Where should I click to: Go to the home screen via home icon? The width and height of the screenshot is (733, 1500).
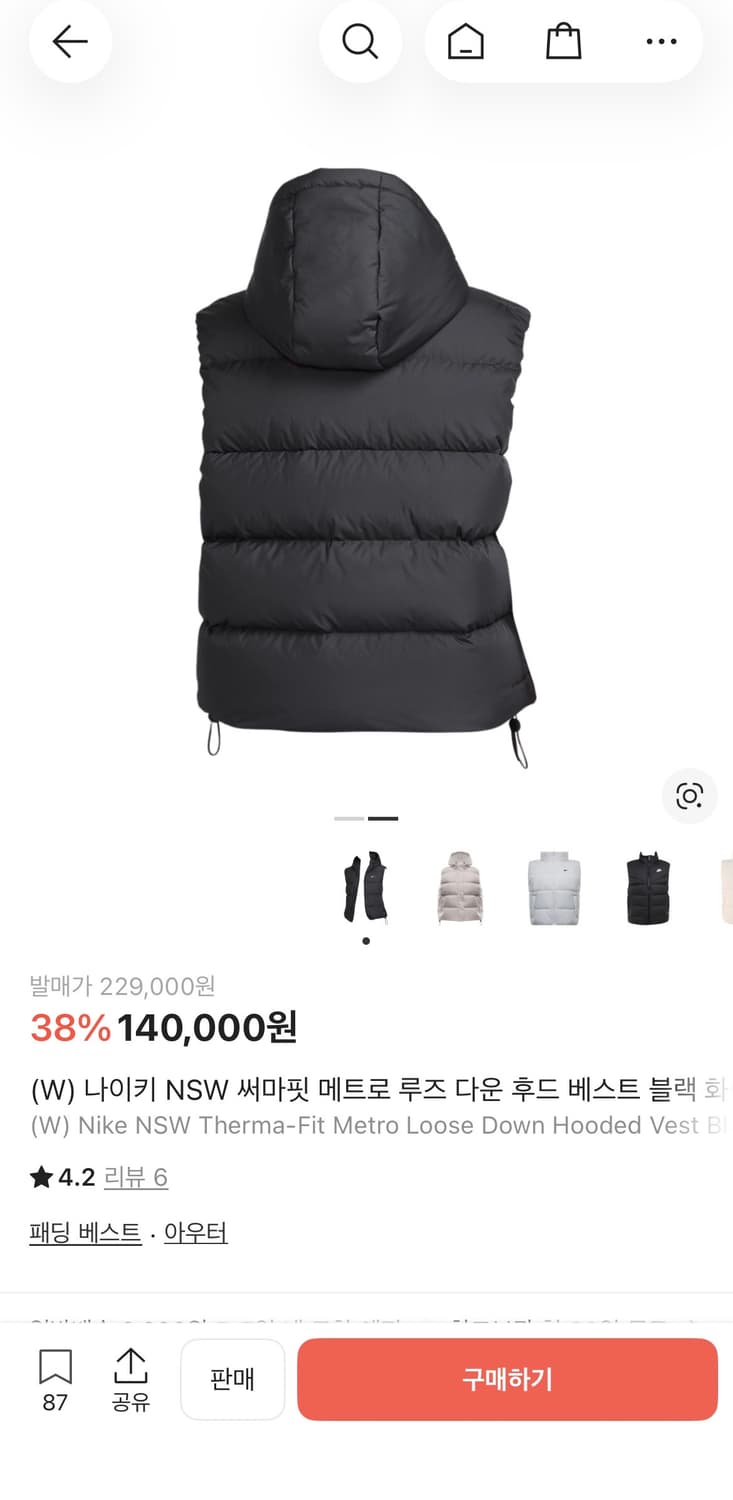pos(464,41)
